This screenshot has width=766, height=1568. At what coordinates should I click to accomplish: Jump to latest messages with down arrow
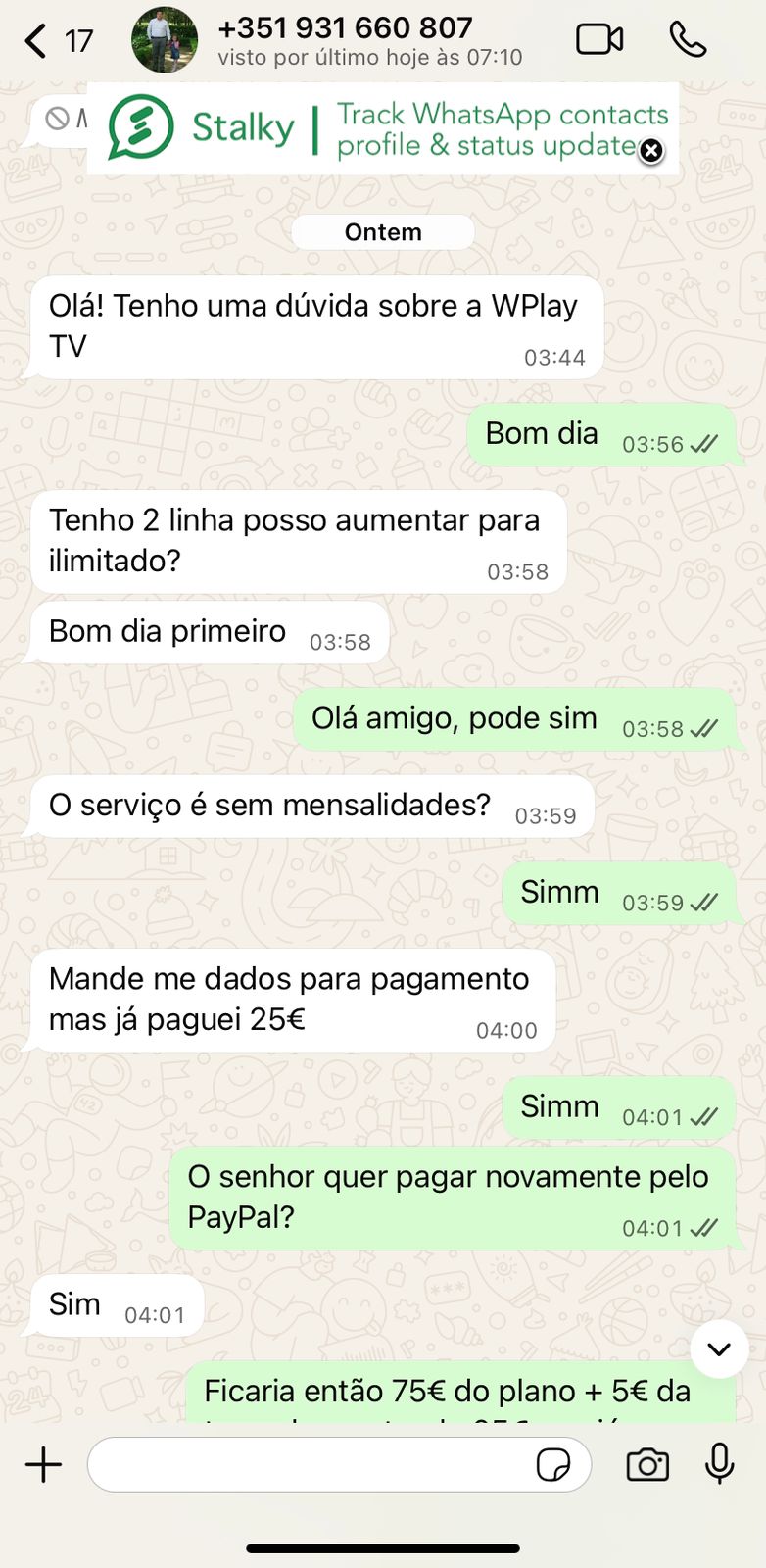[x=719, y=1349]
